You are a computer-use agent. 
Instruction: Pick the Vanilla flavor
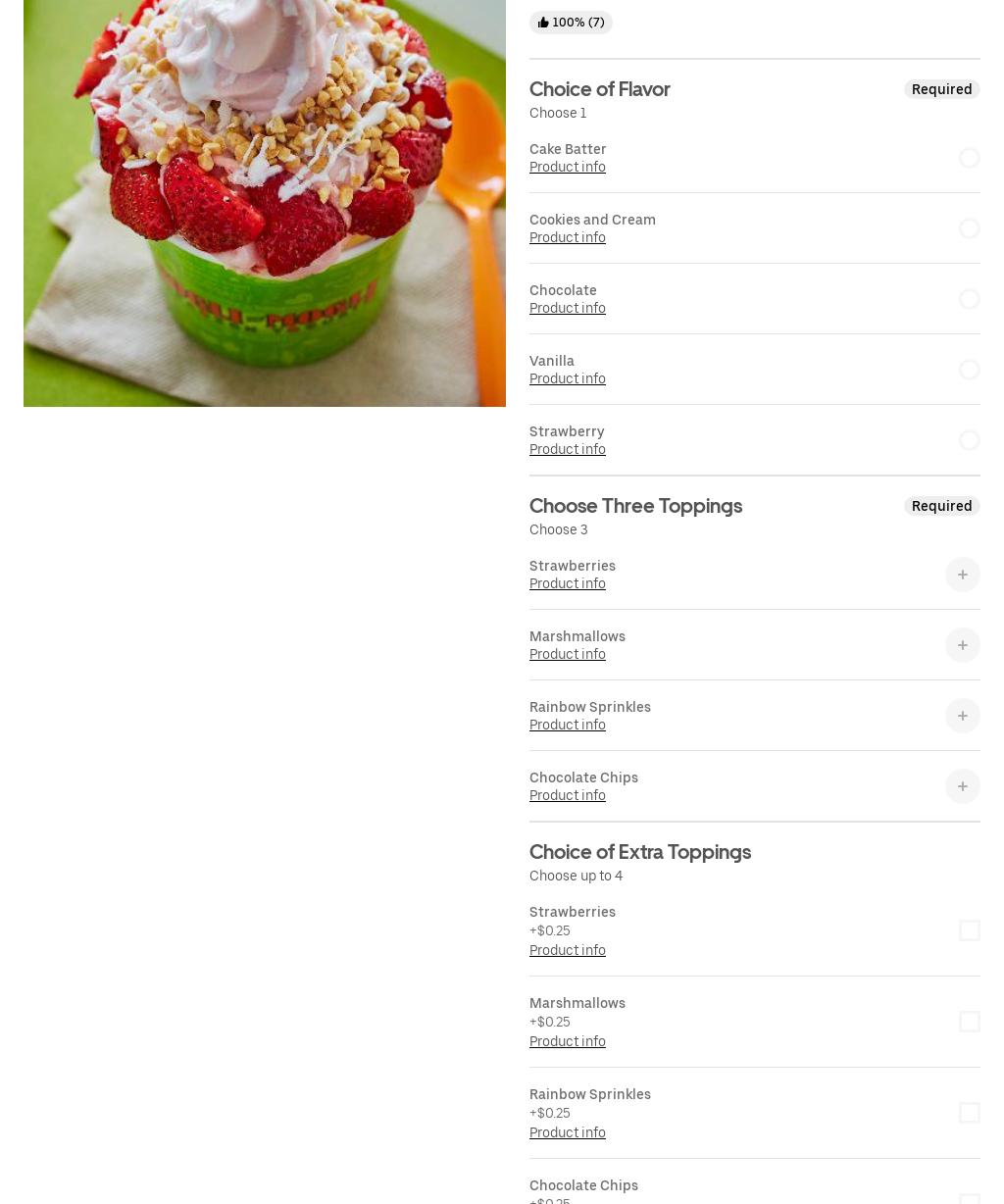(969, 370)
